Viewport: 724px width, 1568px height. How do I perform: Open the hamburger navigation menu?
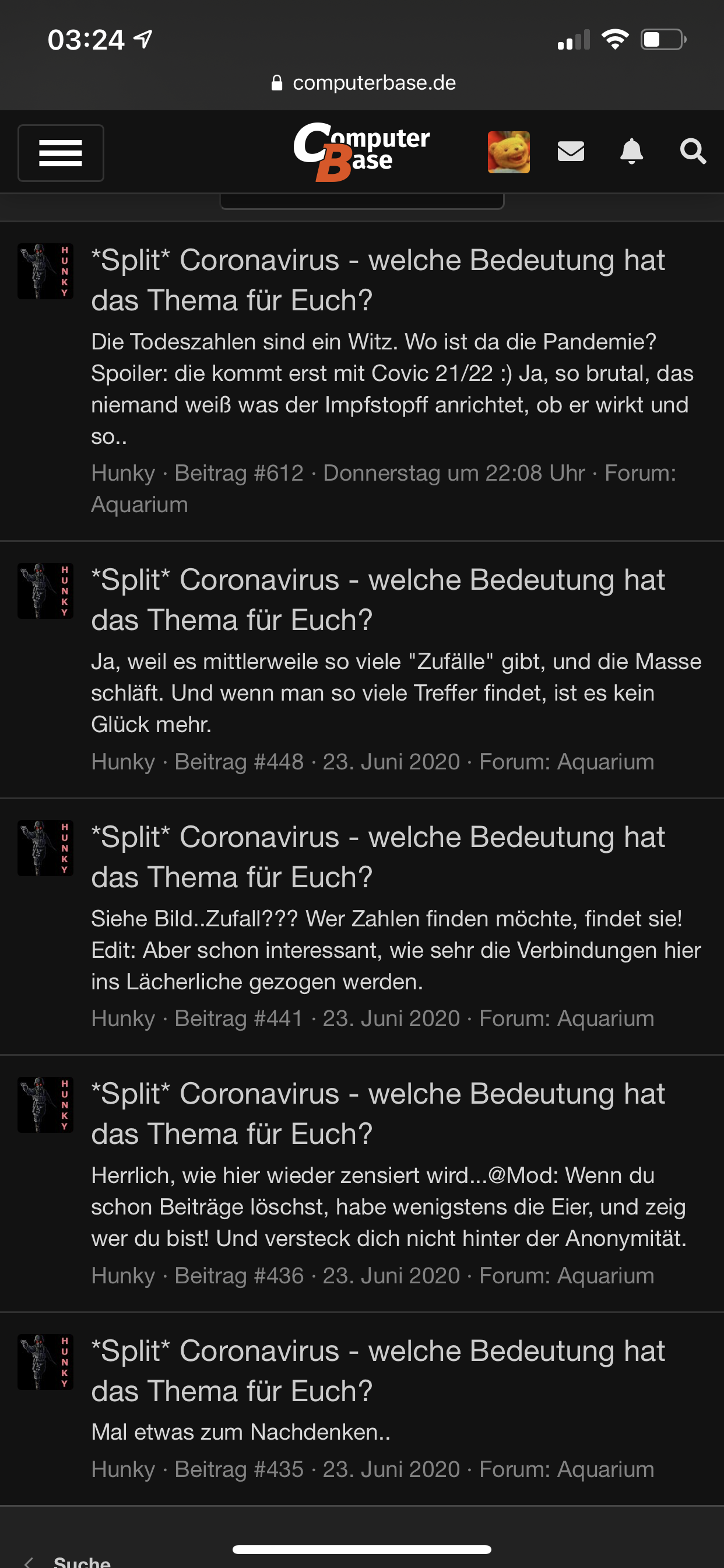(60, 153)
